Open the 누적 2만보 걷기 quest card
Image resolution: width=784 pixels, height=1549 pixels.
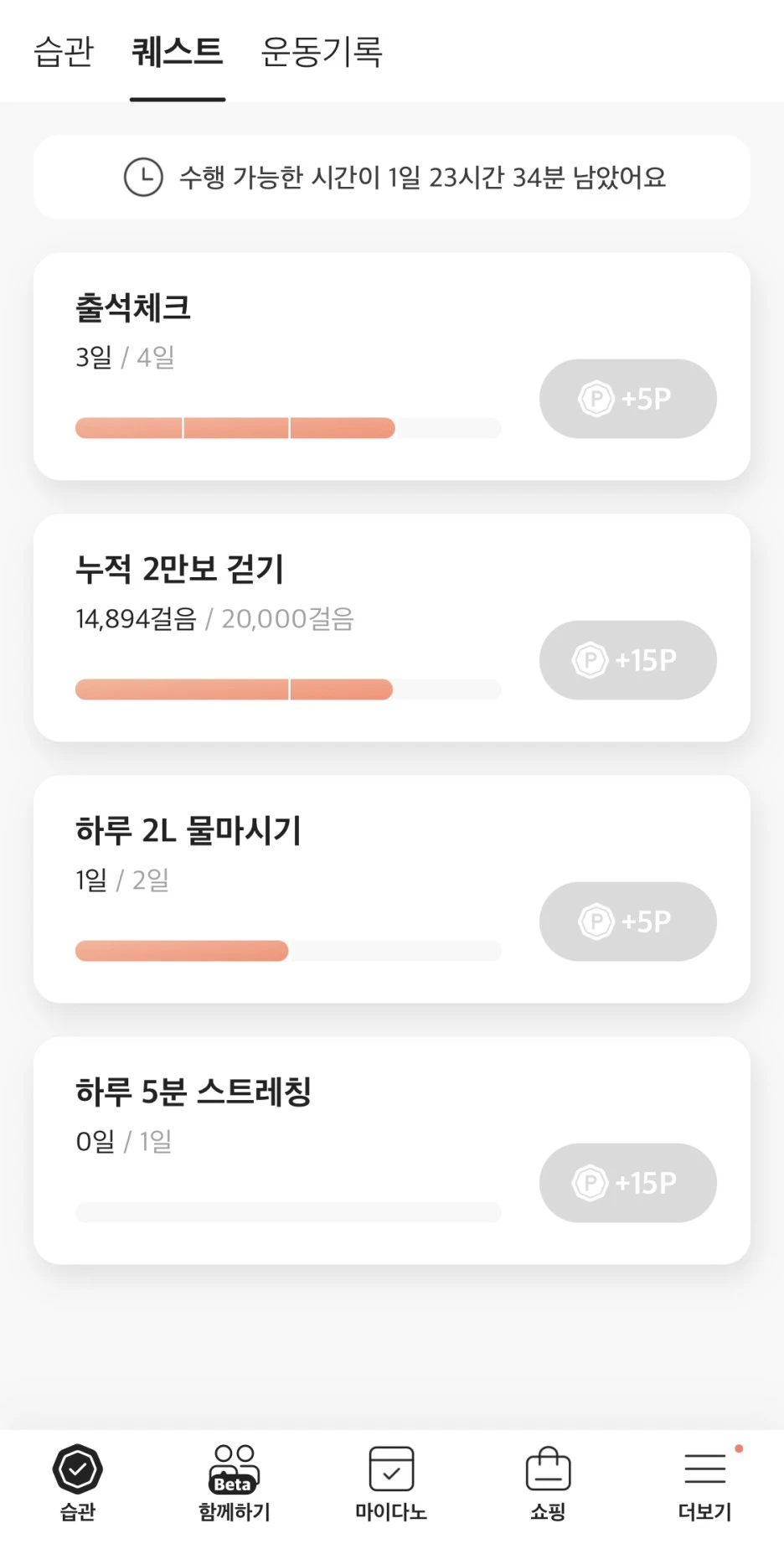[285, 595]
